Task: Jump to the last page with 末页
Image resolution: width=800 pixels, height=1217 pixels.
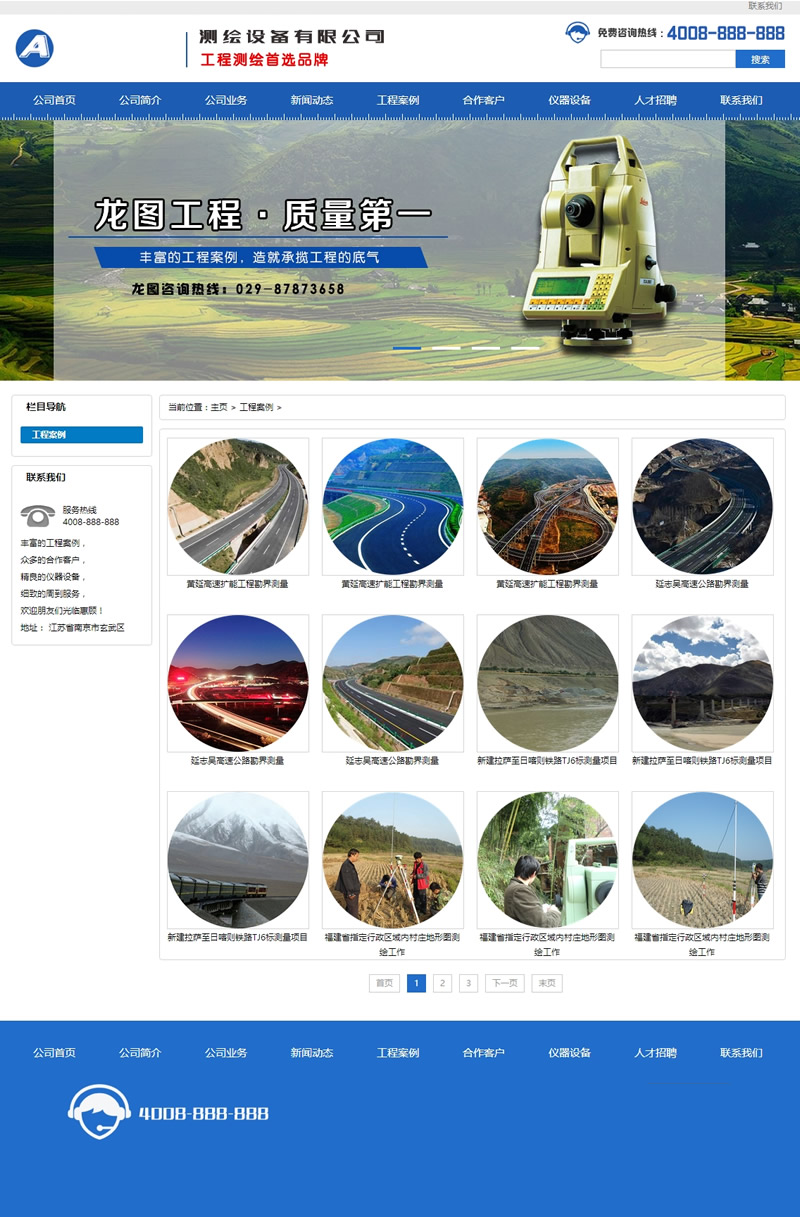Action: tap(547, 983)
